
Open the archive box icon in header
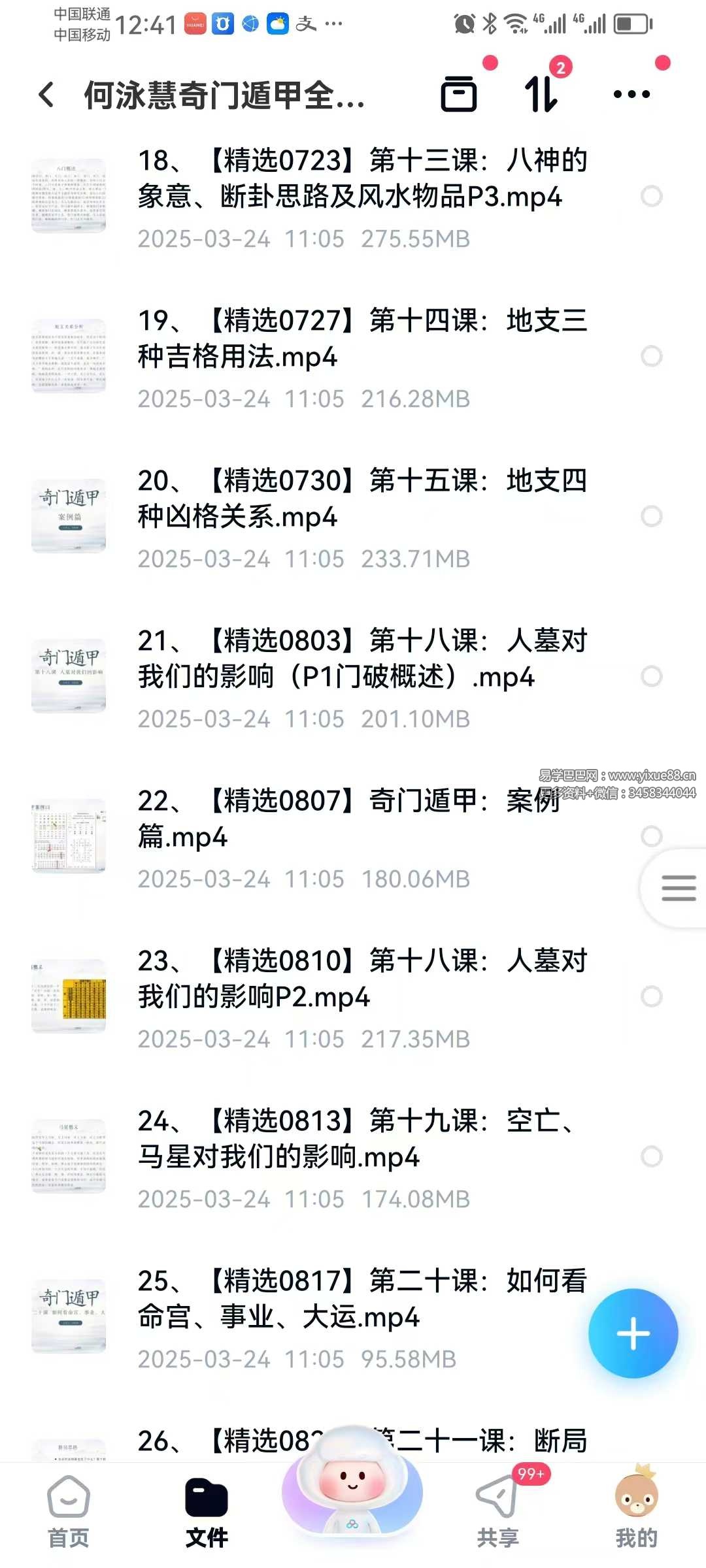coord(459,94)
